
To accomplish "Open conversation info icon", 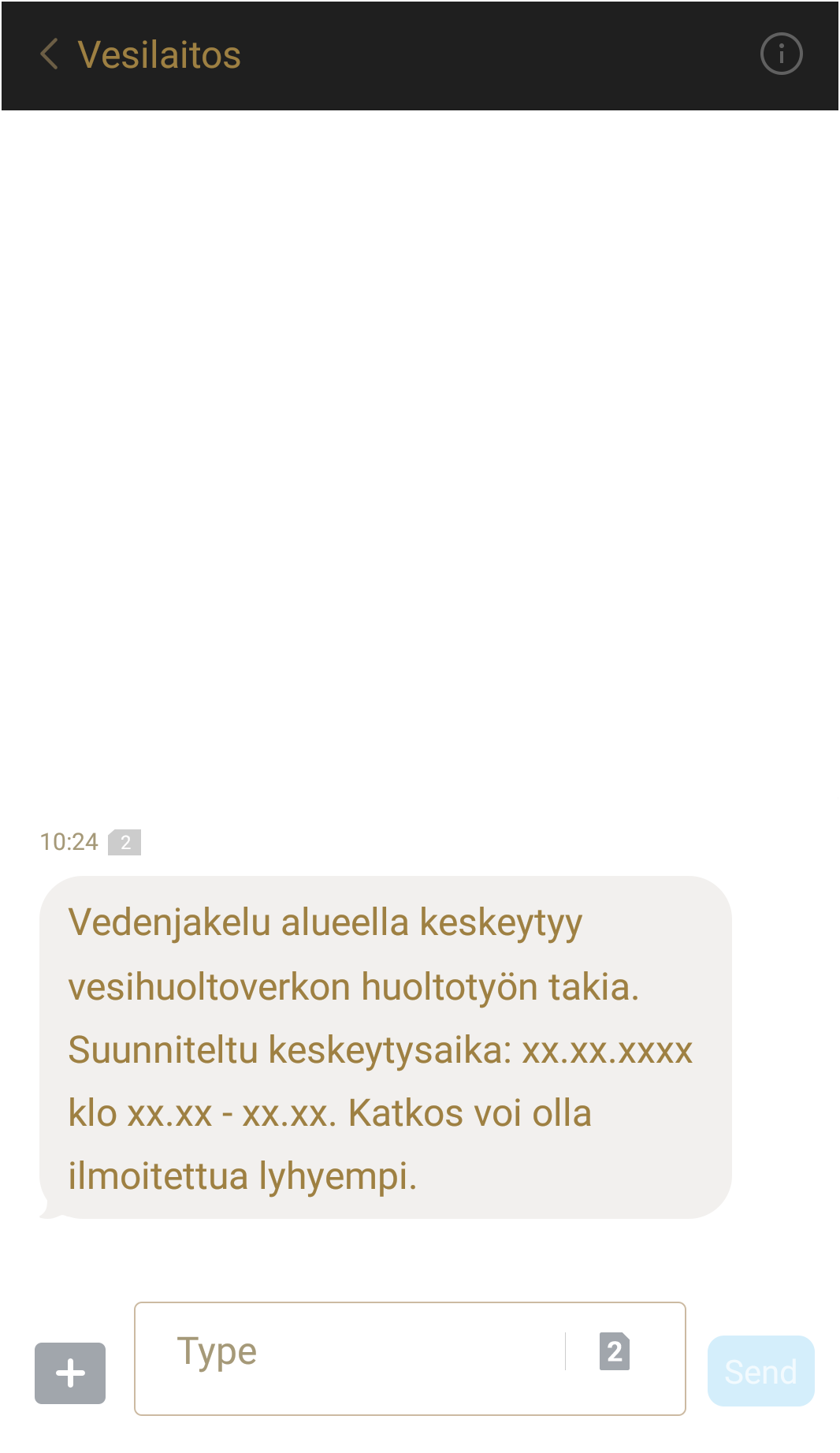I will pyautogui.click(x=781, y=54).
